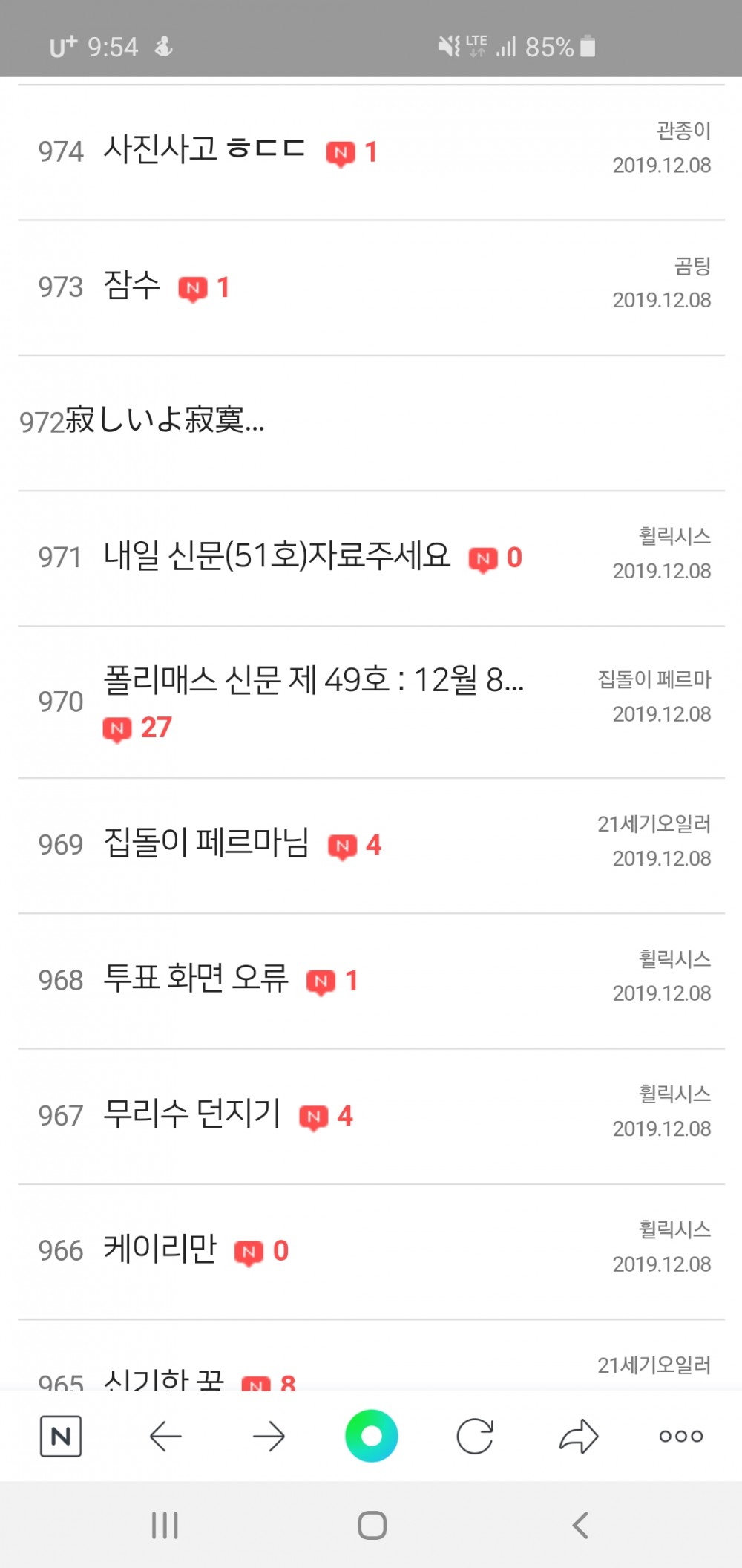The height and width of the screenshot is (1568, 742).
Task: Tap the system home button
Action: (372, 1526)
